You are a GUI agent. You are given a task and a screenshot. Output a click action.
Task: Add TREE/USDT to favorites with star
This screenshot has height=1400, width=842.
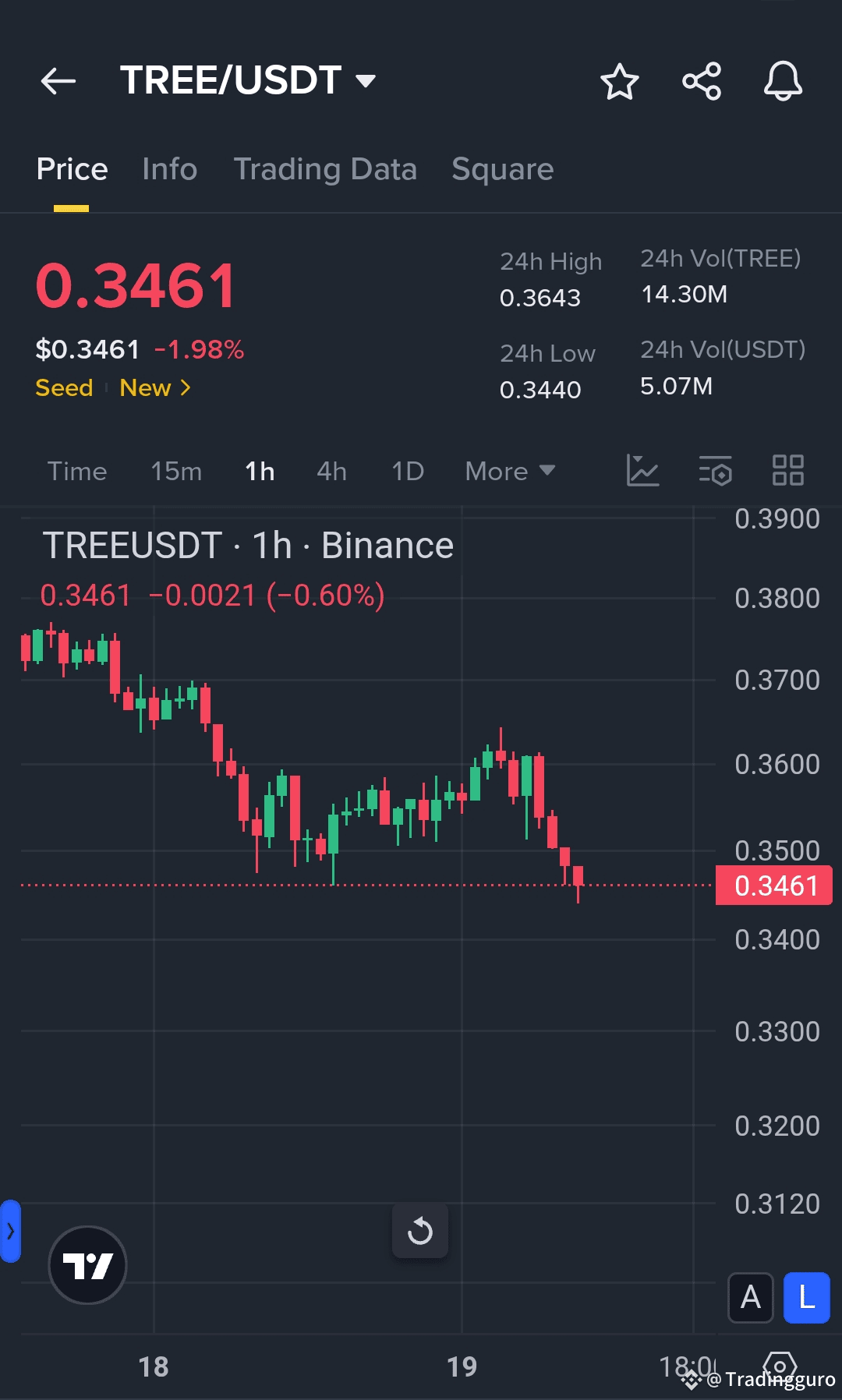(620, 81)
